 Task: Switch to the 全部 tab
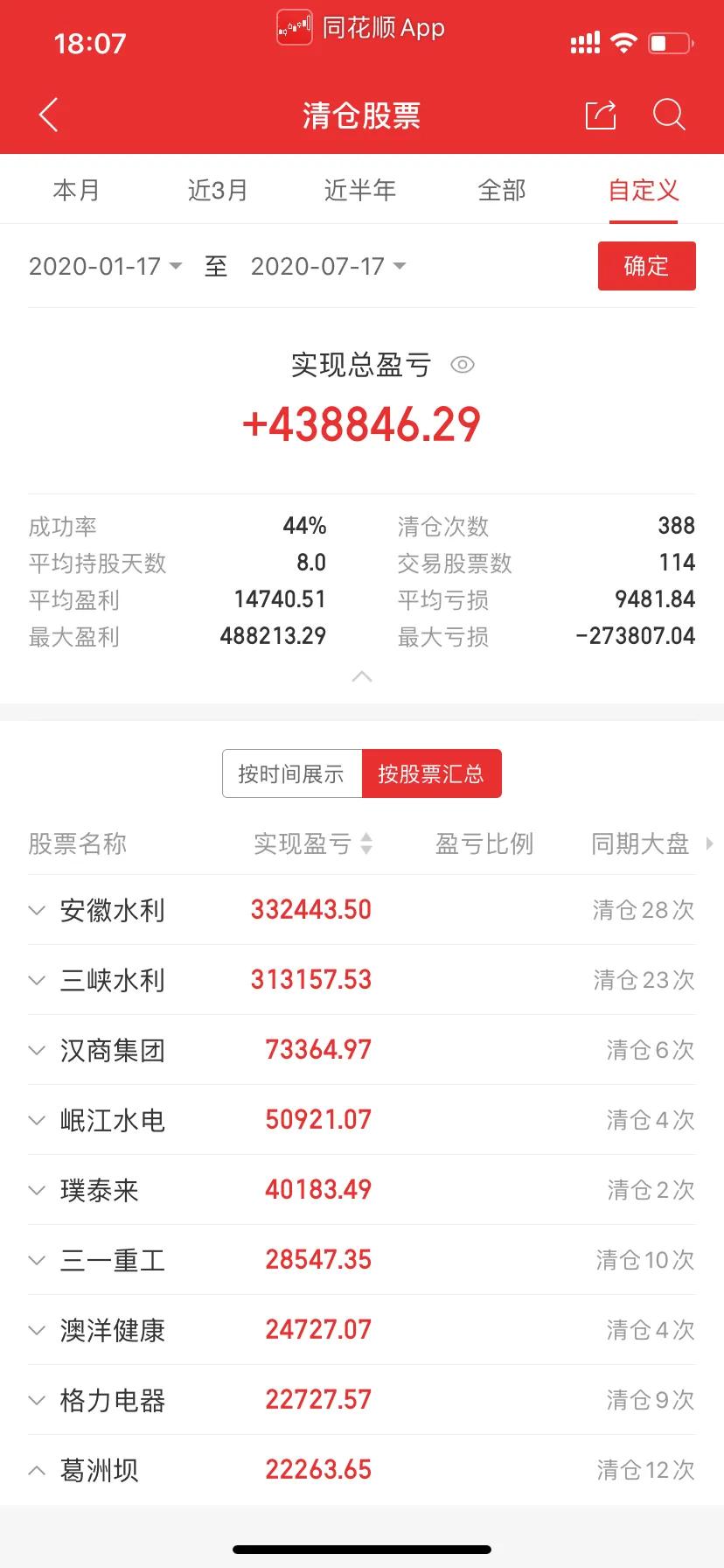click(501, 190)
